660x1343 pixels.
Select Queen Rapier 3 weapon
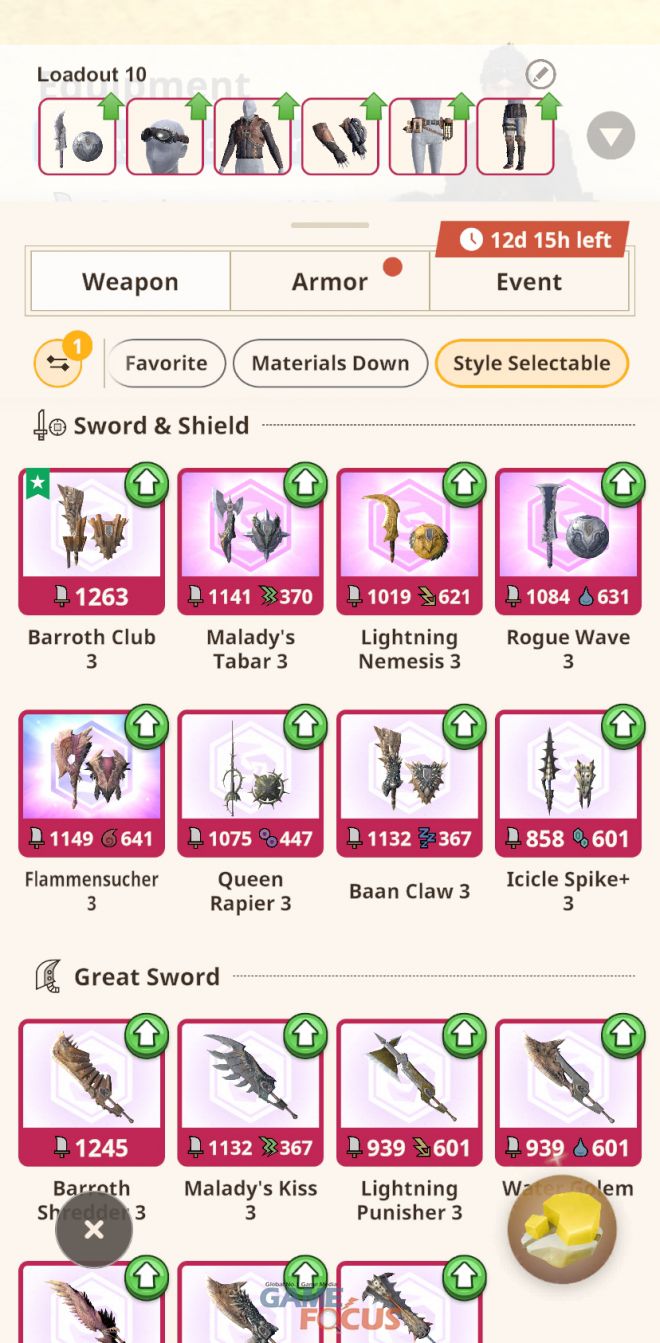(250, 784)
